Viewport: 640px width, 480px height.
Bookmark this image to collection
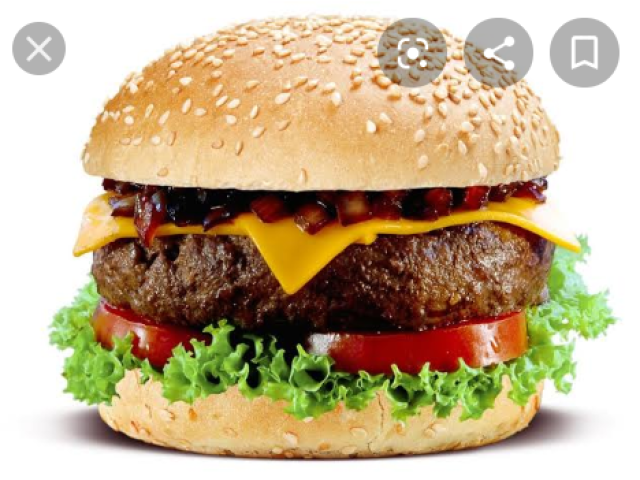click(x=584, y=52)
